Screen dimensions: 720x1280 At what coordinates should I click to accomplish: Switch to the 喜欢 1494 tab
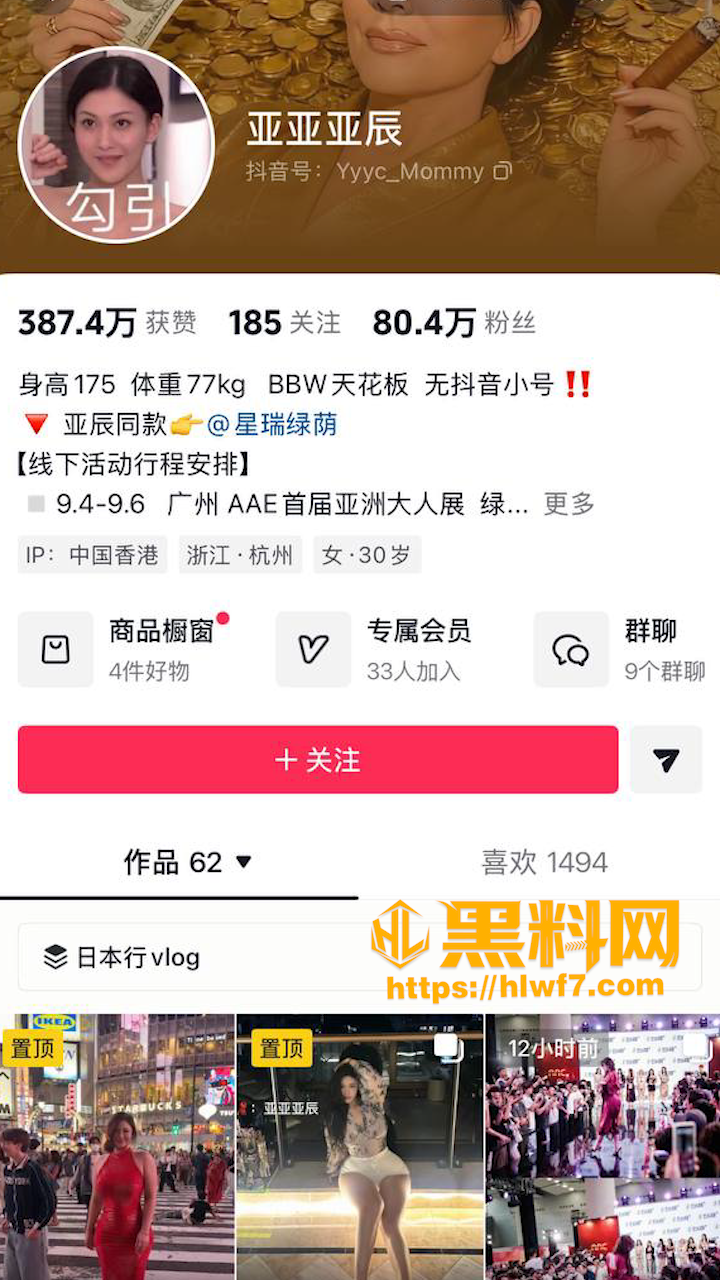click(544, 862)
